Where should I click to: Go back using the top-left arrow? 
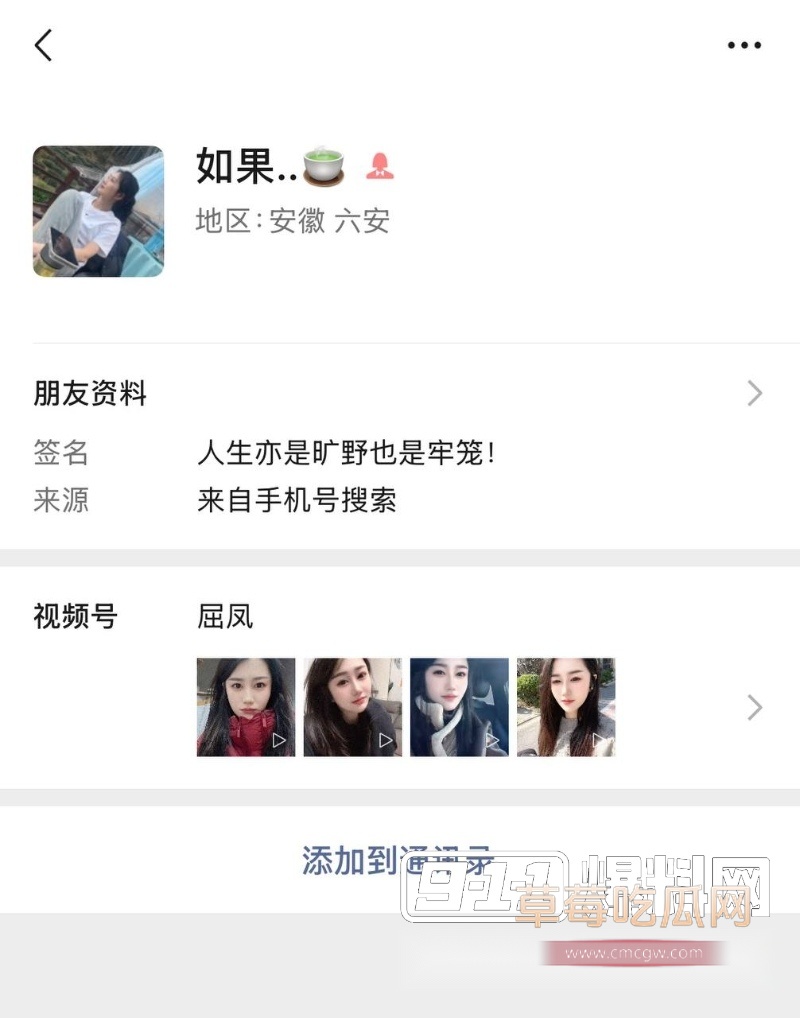click(x=43, y=45)
